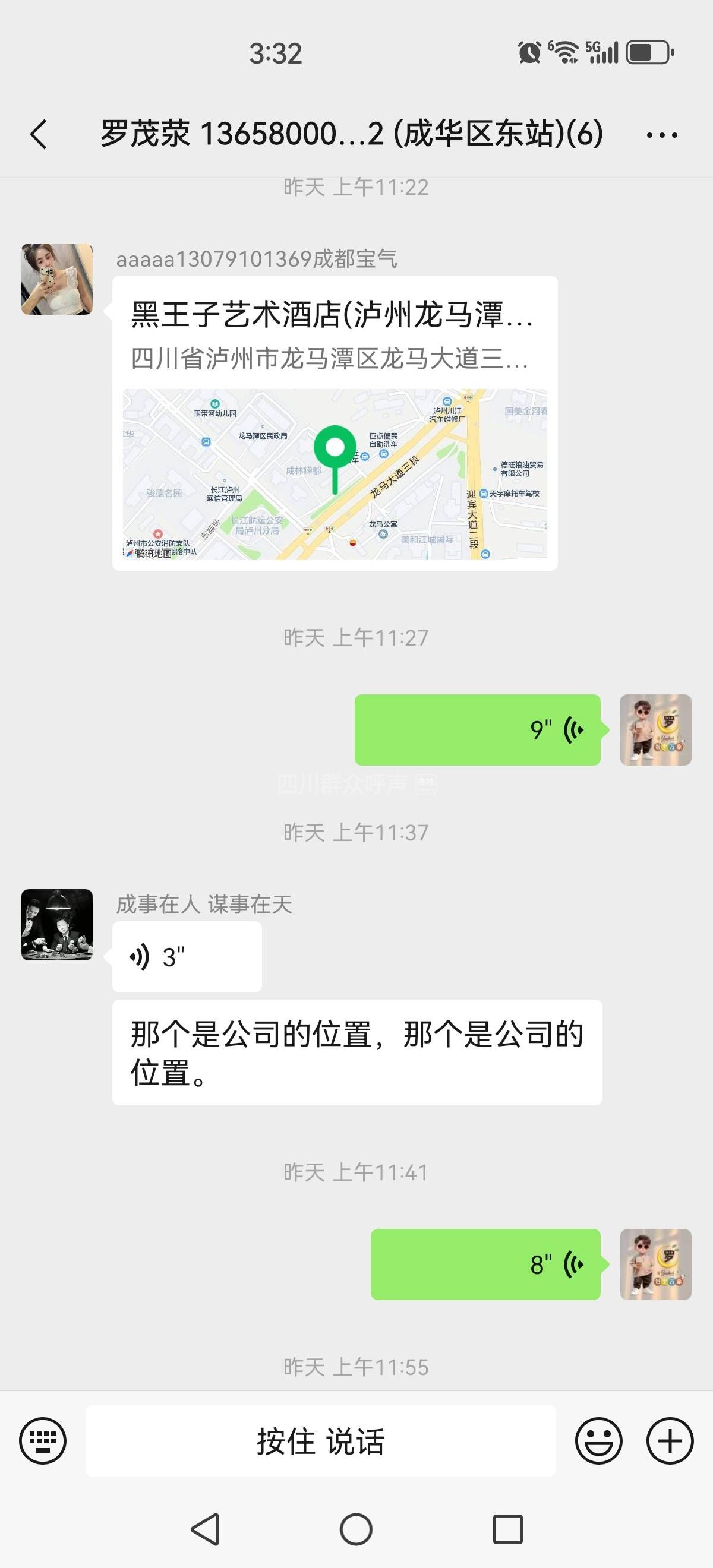Play the 3-second voice message
Viewport: 713px width, 1568px height.
187,957
